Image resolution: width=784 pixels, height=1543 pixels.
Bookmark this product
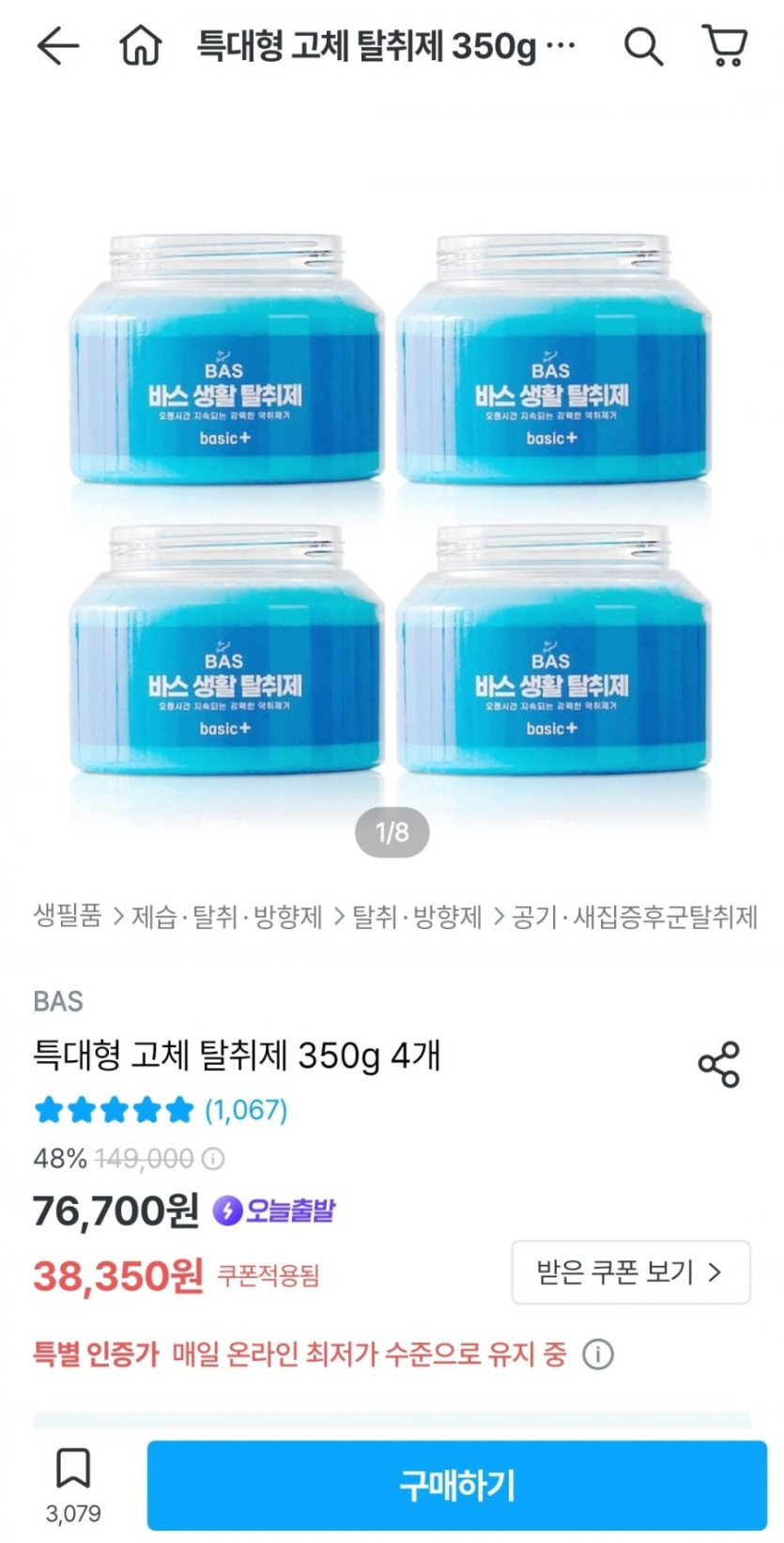point(73,1469)
